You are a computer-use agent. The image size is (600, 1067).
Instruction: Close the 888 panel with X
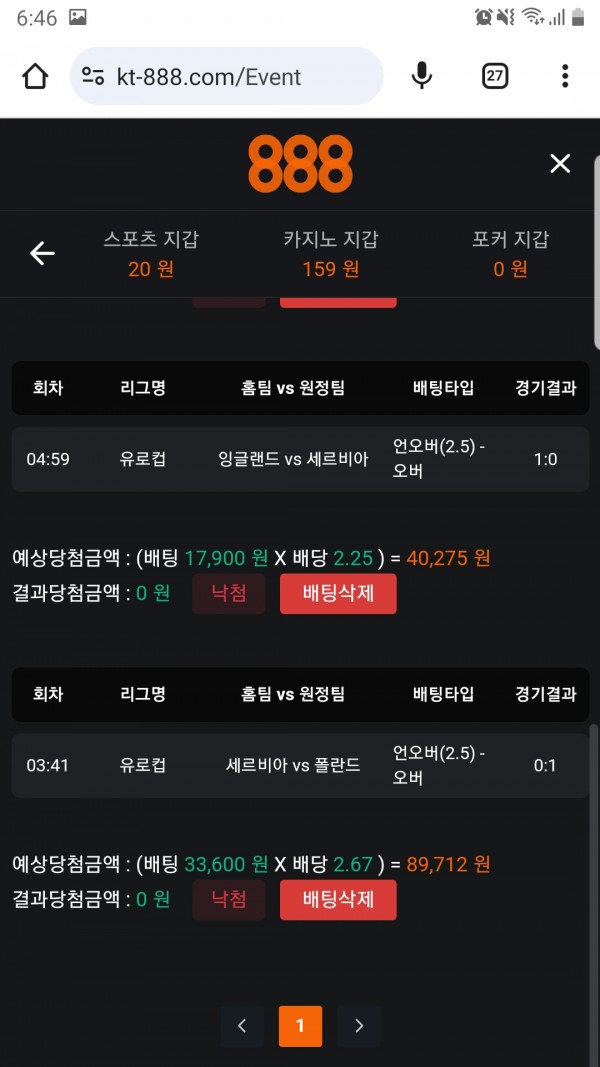(x=560, y=163)
